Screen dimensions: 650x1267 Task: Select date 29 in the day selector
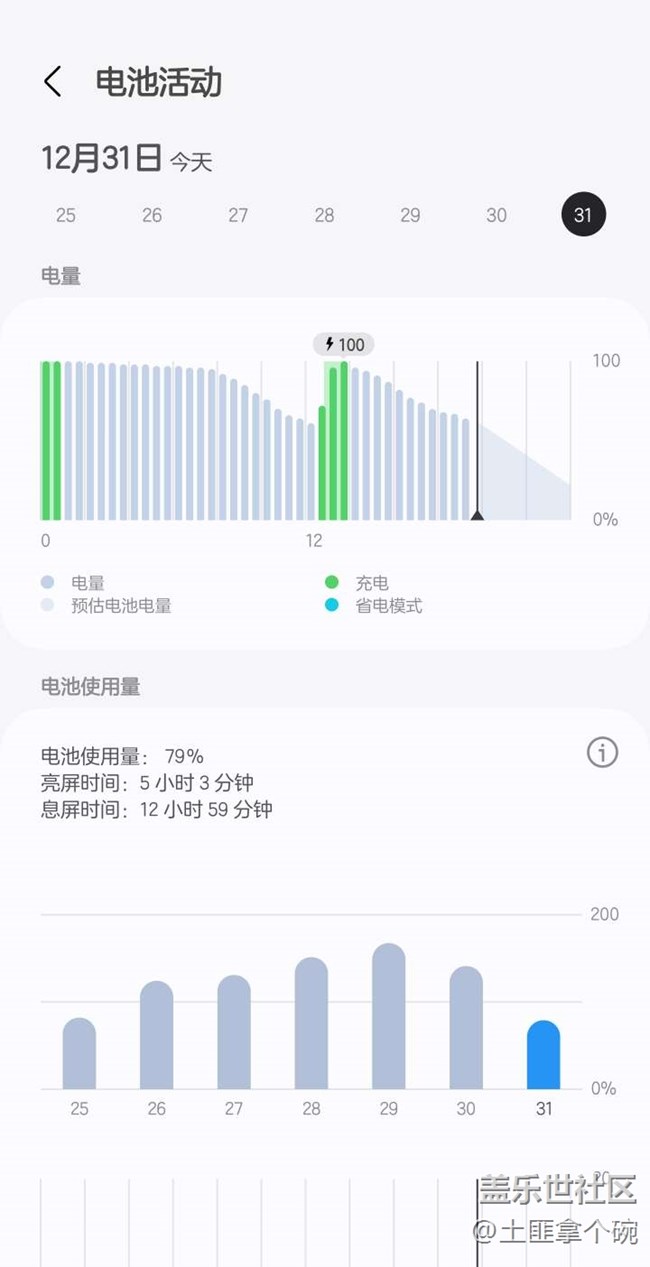410,215
